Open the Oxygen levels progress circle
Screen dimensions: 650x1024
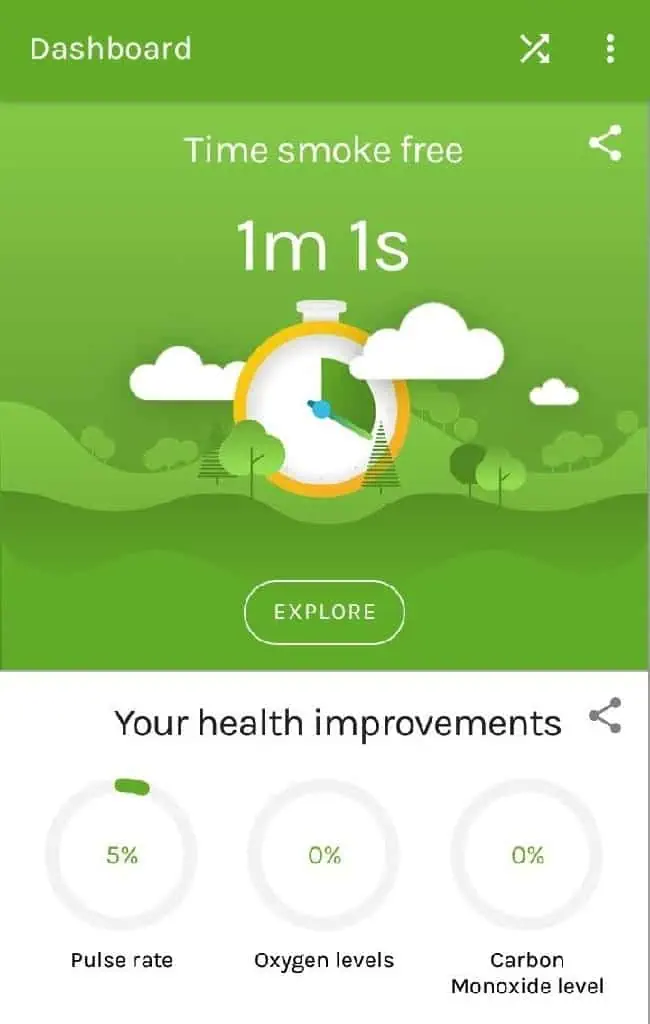(x=324, y=855)
